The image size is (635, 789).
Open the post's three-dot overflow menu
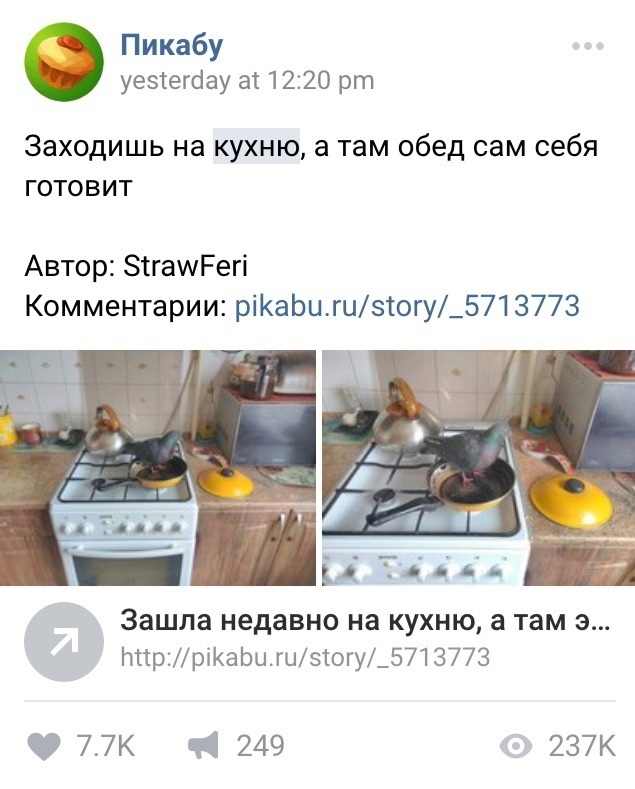[587, 47]
